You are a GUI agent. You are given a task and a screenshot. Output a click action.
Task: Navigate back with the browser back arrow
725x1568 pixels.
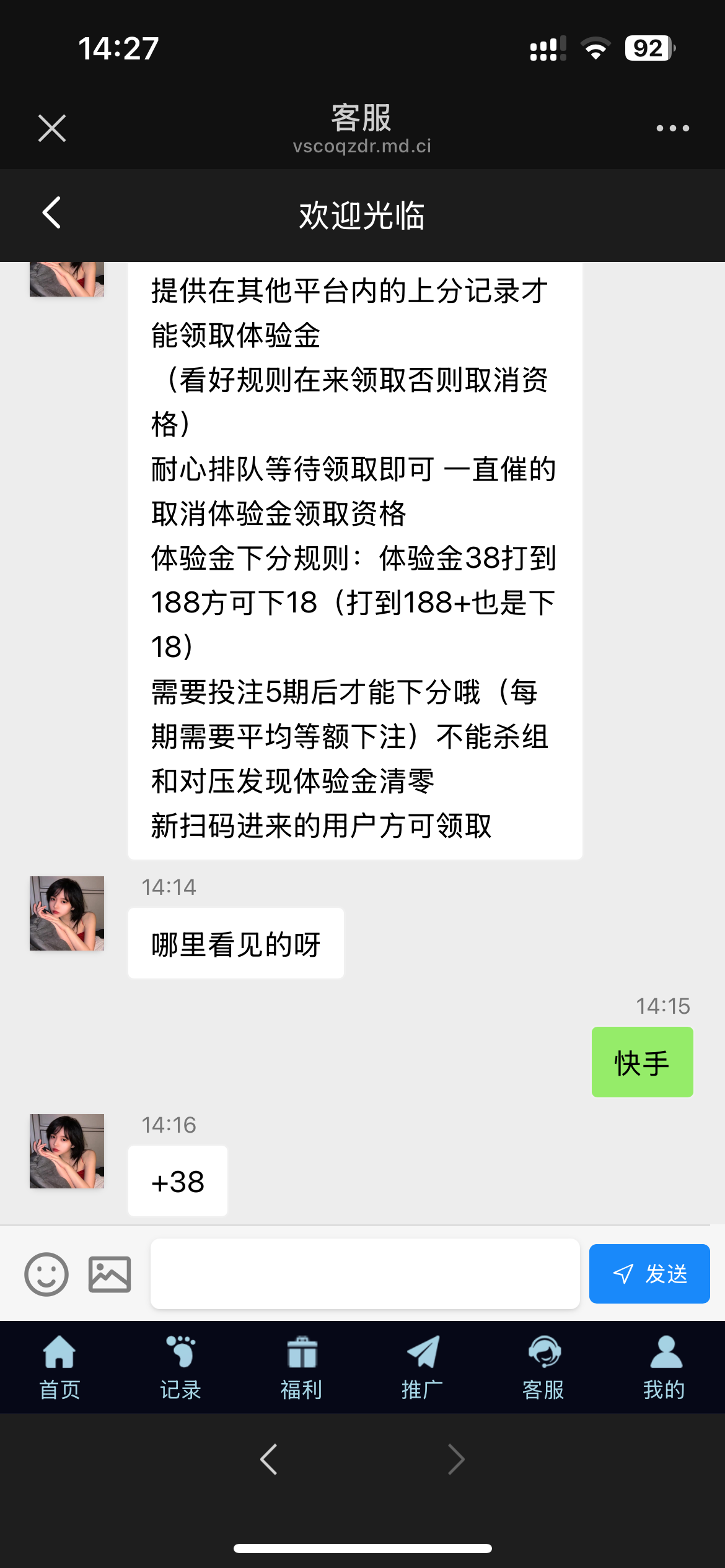tap(269, 1460)
